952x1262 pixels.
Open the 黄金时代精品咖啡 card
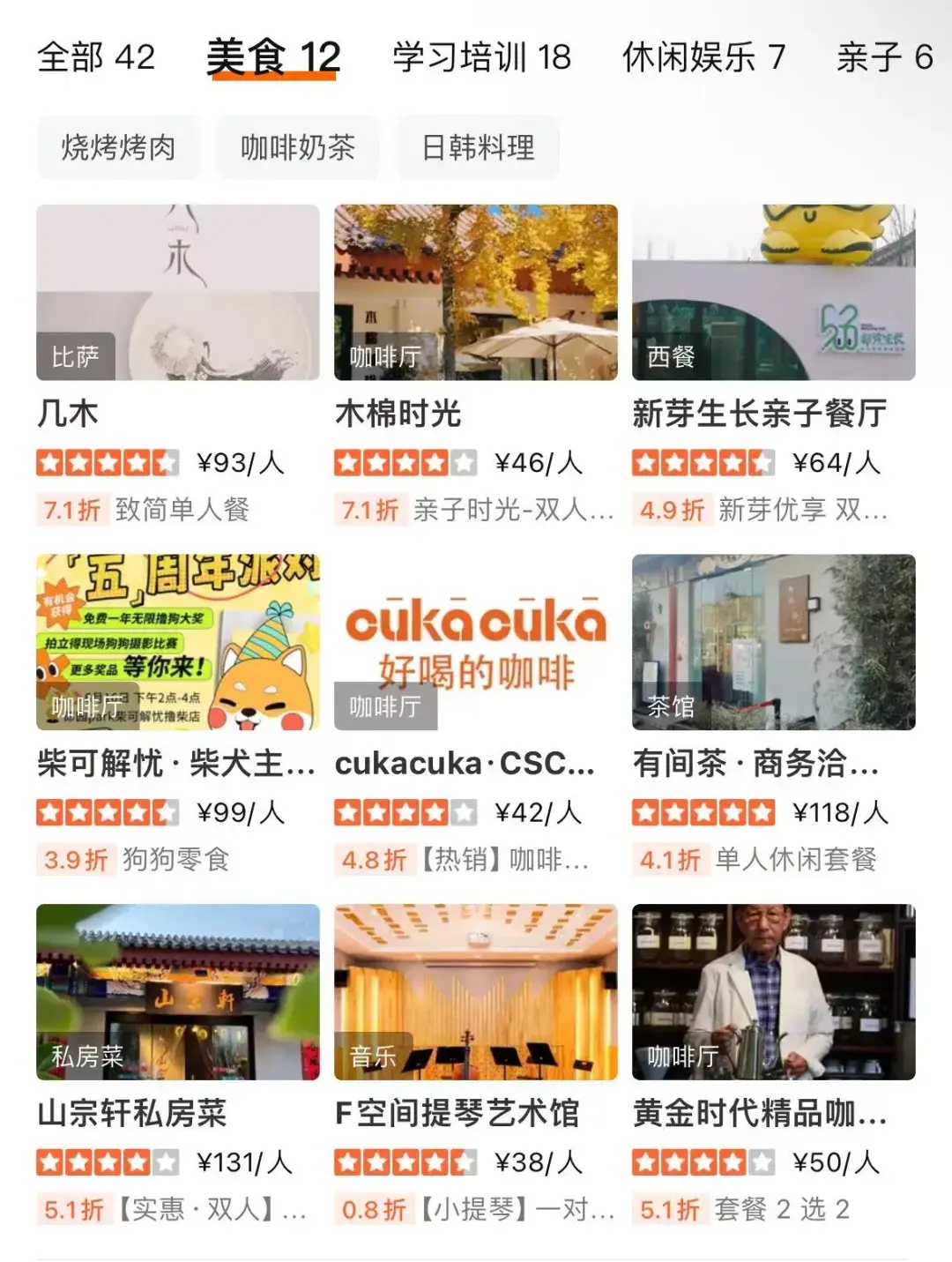pyautogui.click(x=773, y=991)
